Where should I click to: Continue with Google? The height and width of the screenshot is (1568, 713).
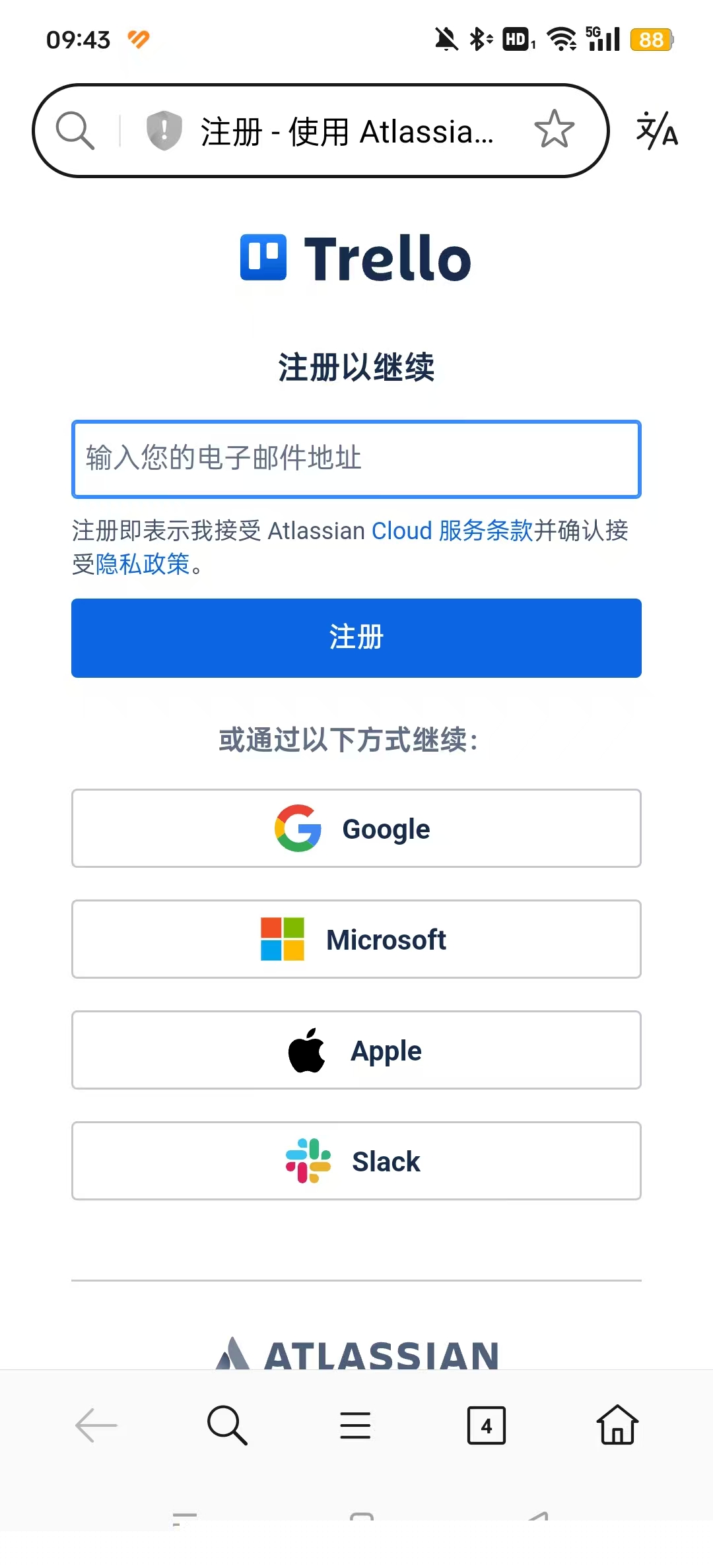tap(356, 828)
